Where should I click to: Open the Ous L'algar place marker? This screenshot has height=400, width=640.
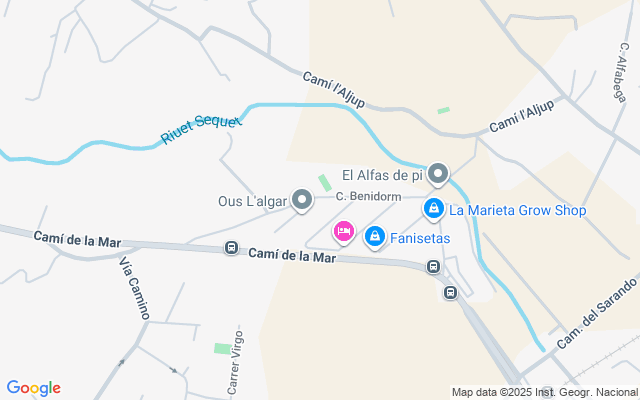tap(302, 200)
